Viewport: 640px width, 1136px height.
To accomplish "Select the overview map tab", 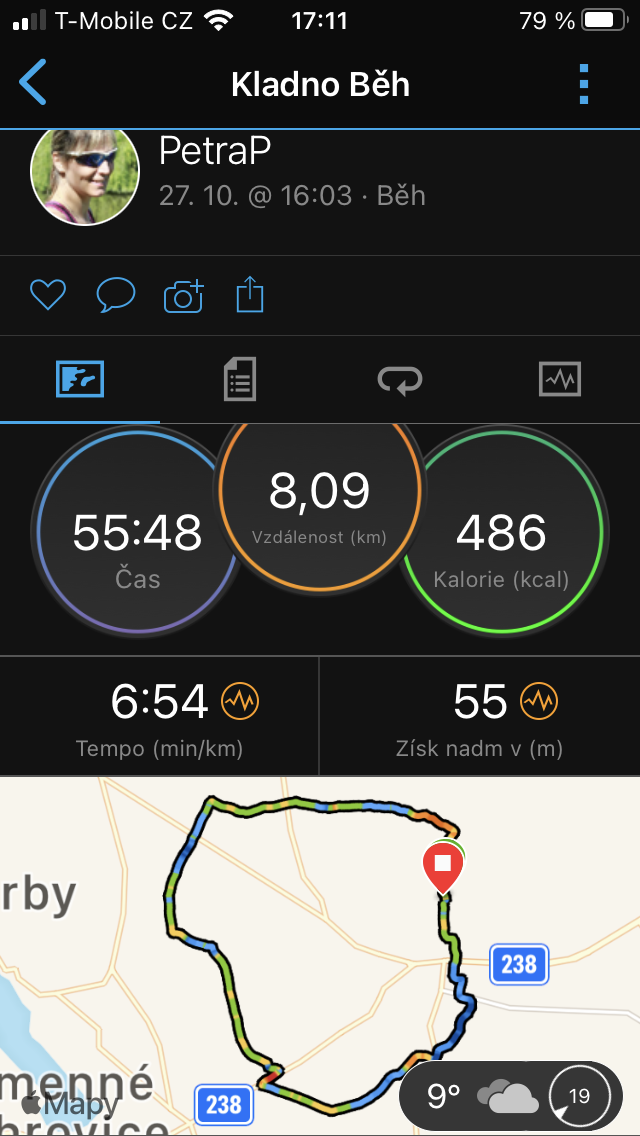I will (80, 379).
